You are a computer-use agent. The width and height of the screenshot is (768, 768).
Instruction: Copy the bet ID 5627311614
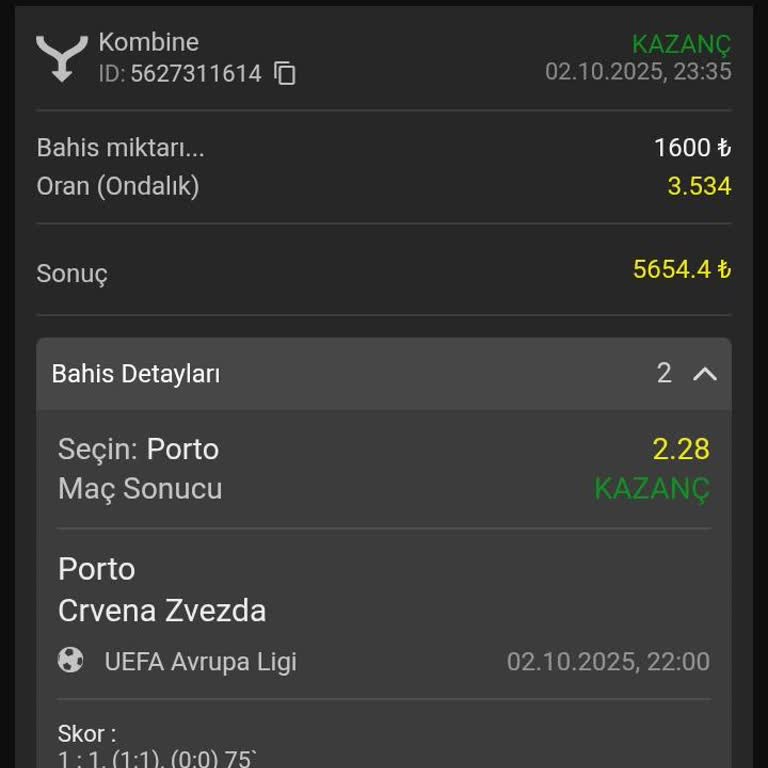(x=285, y=74)
